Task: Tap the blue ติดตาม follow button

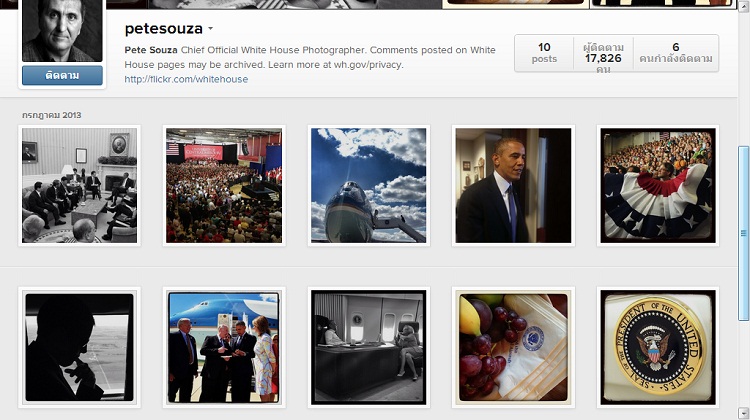Action: point(62,76)
